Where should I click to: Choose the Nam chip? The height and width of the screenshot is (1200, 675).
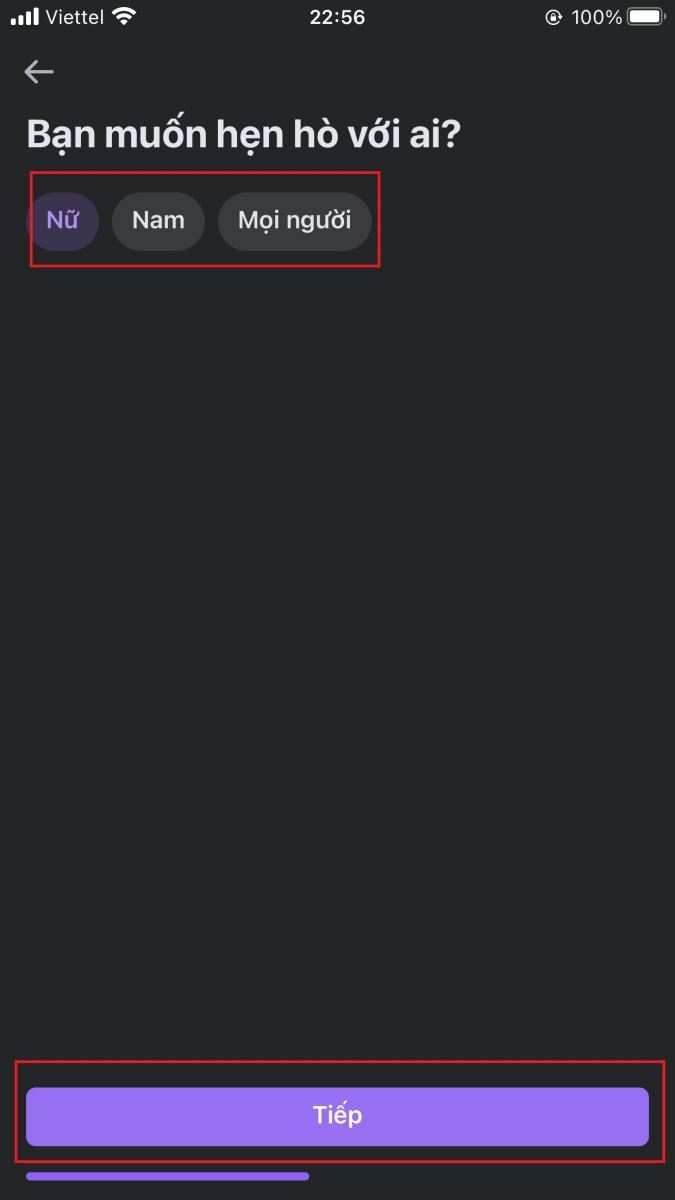(158, 221)
